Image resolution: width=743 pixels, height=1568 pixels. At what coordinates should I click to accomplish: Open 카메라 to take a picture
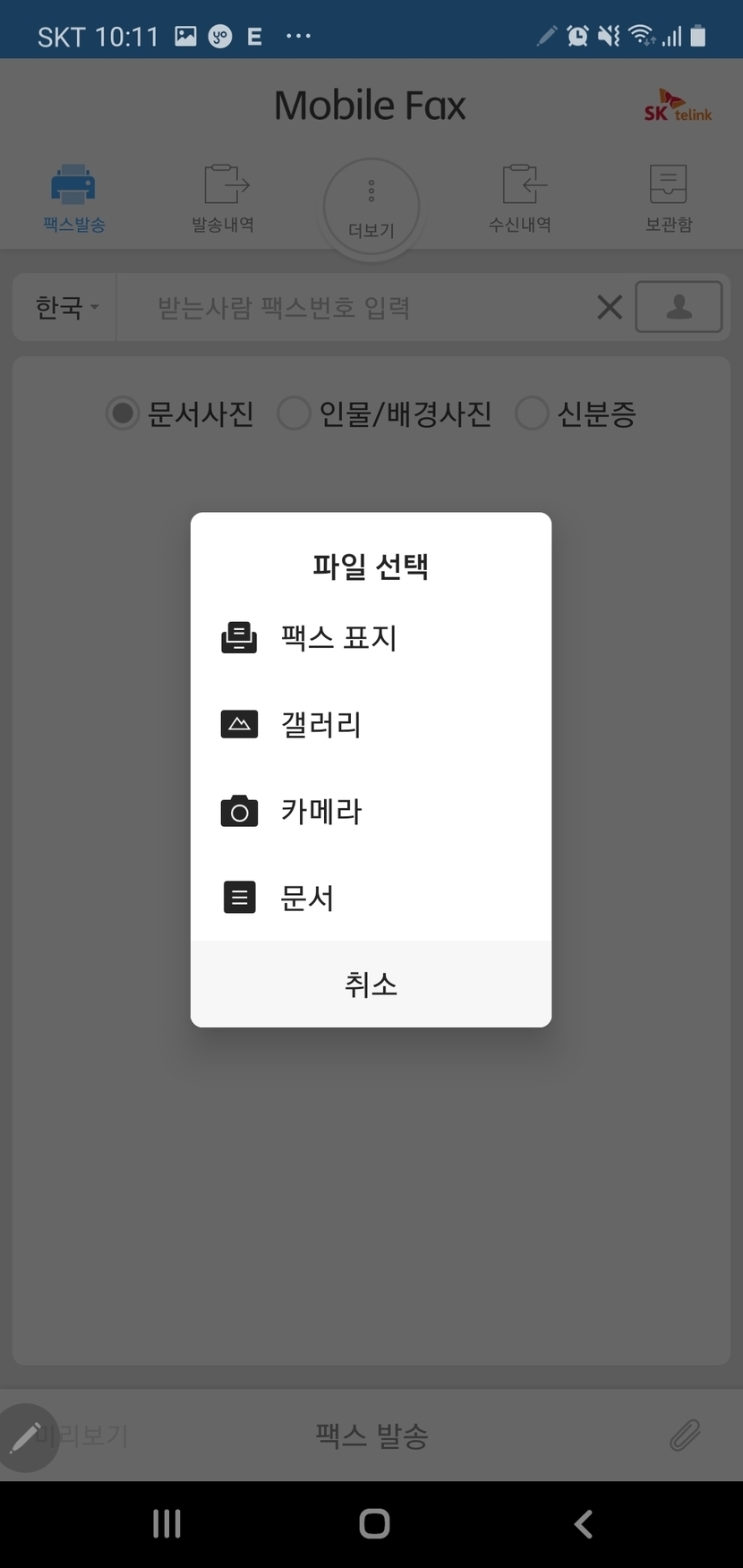(320, 811)
